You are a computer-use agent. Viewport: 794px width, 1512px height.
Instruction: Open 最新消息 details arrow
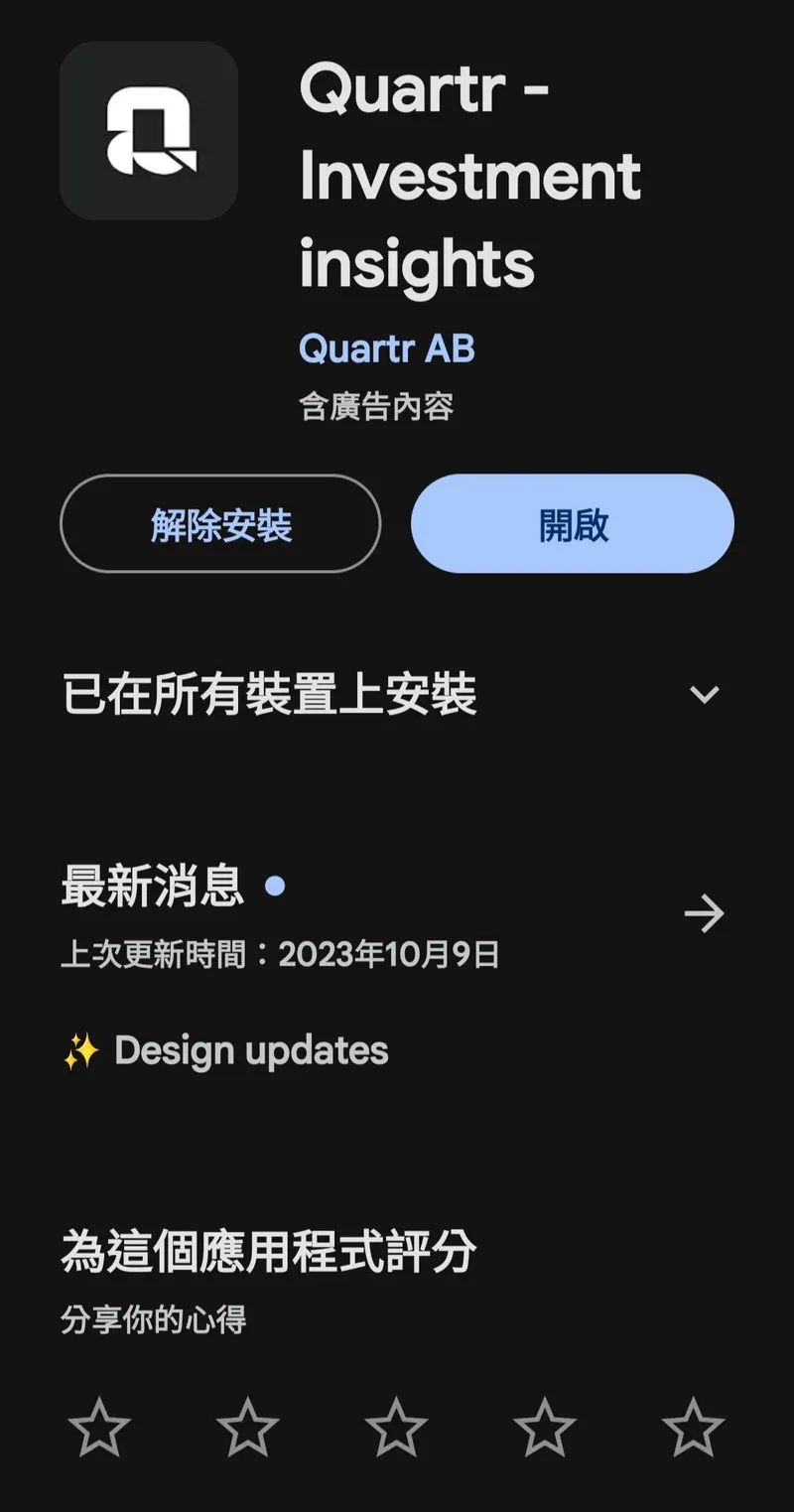(x=704, y=913)
